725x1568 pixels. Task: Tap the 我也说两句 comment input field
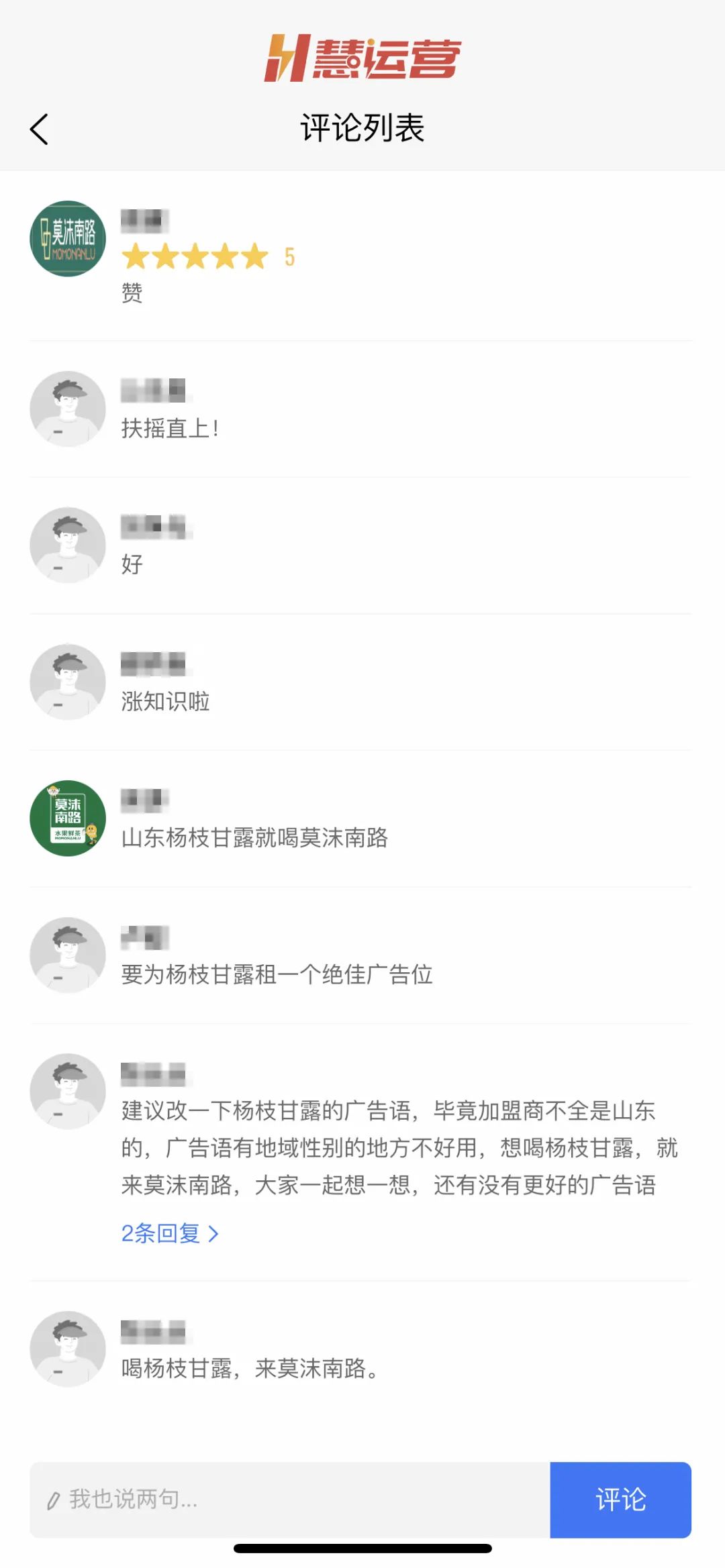pos(290,1500)
